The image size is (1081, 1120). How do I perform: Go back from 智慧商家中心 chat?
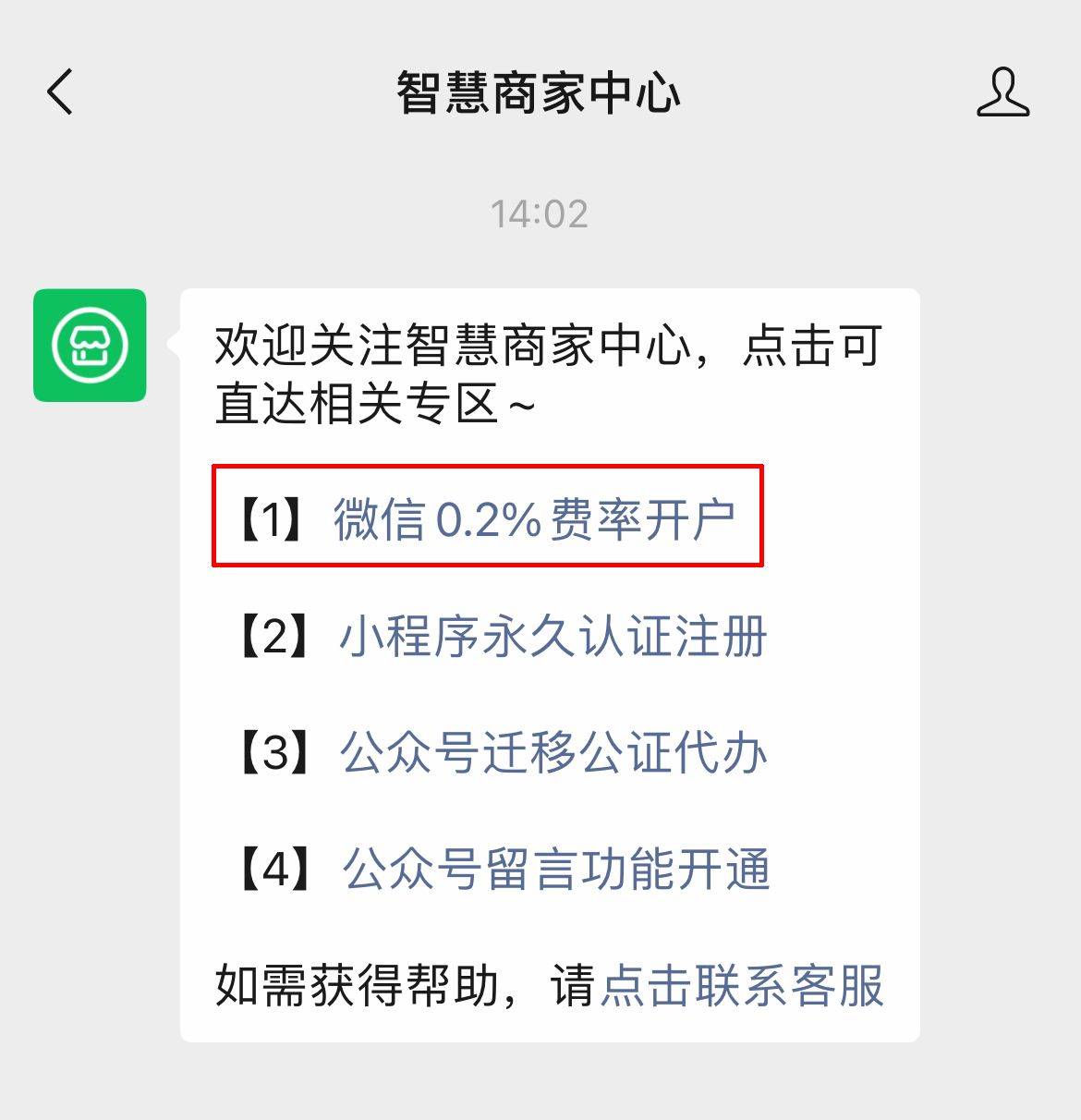coord(60,92)
